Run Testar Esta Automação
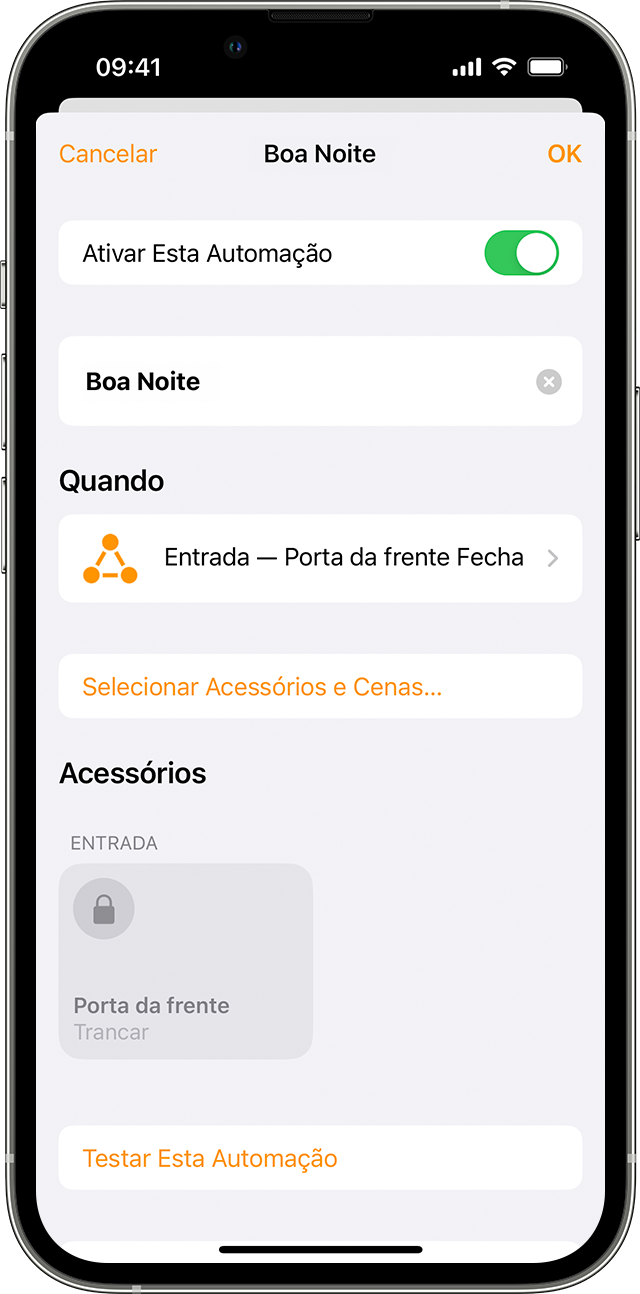 [x=210, y=1158]
